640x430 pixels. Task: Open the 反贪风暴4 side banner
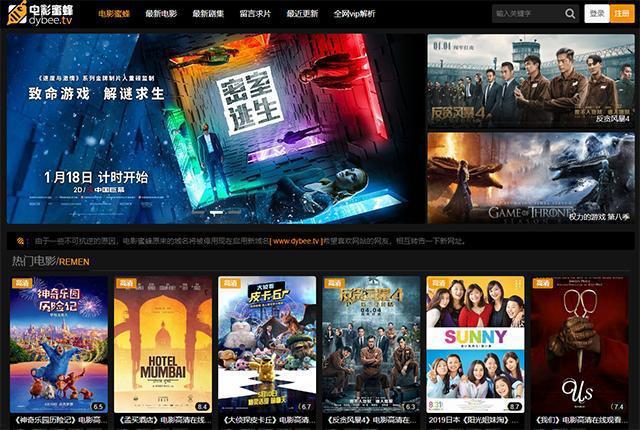coord(530,80)
